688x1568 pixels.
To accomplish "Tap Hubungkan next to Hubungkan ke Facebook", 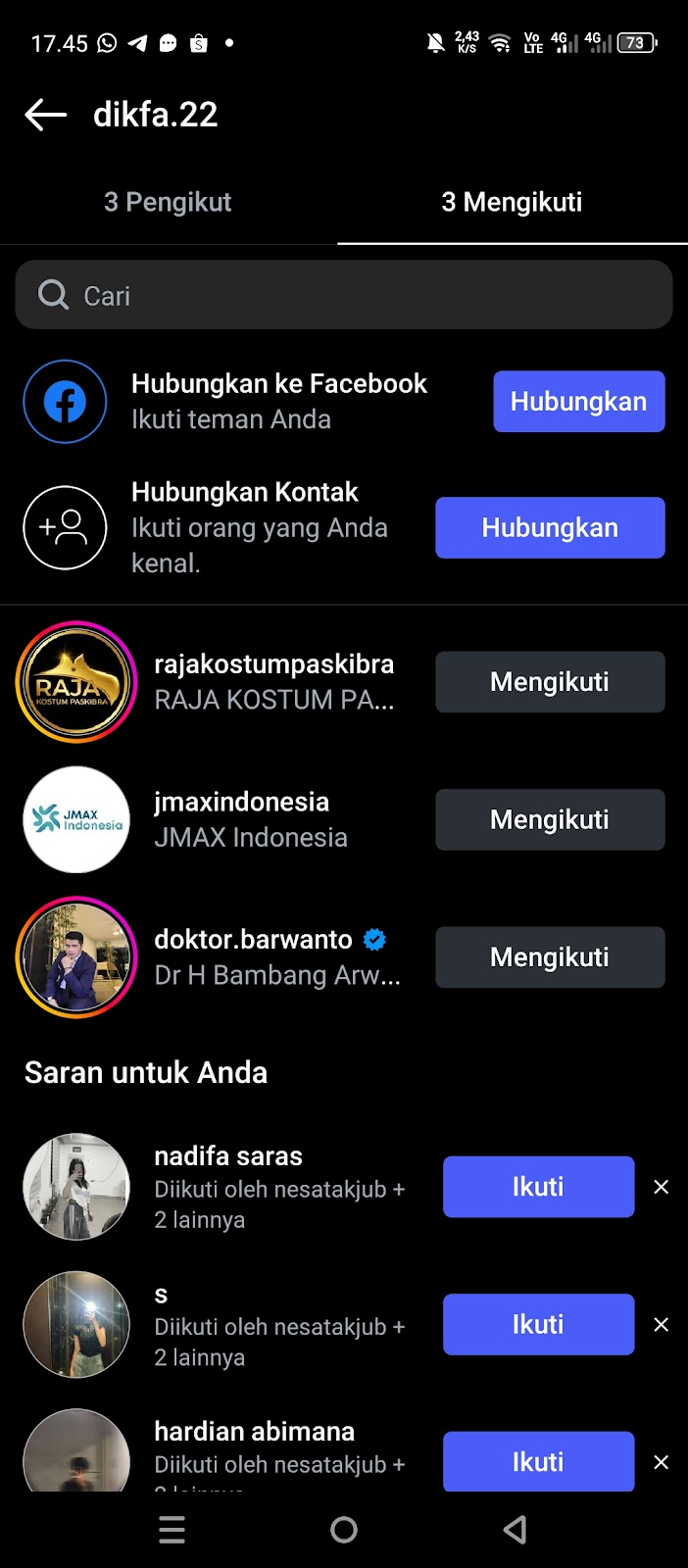I will pos(578,402).
